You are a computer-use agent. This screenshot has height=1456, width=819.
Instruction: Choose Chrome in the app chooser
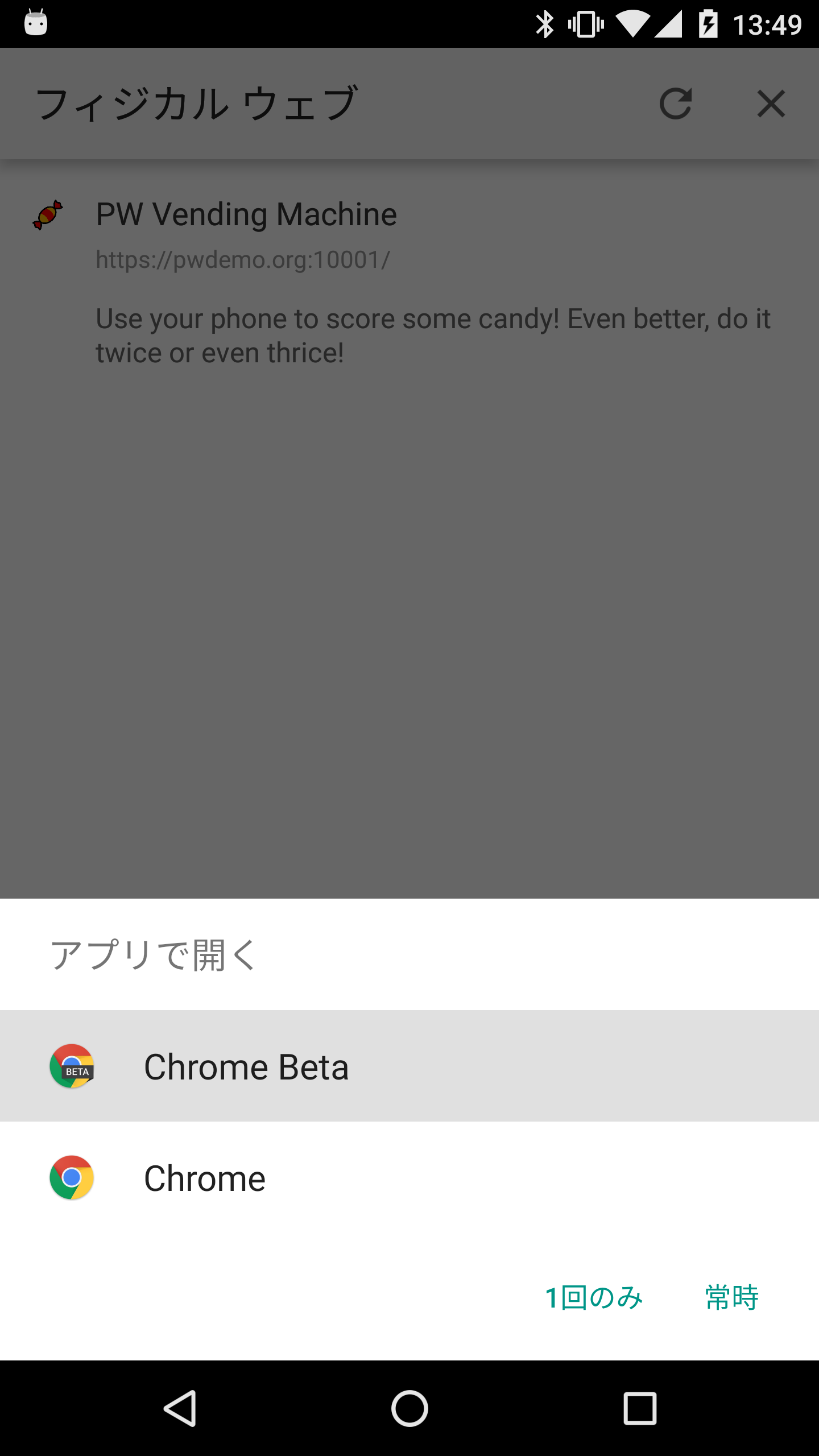click(409, 1177)
